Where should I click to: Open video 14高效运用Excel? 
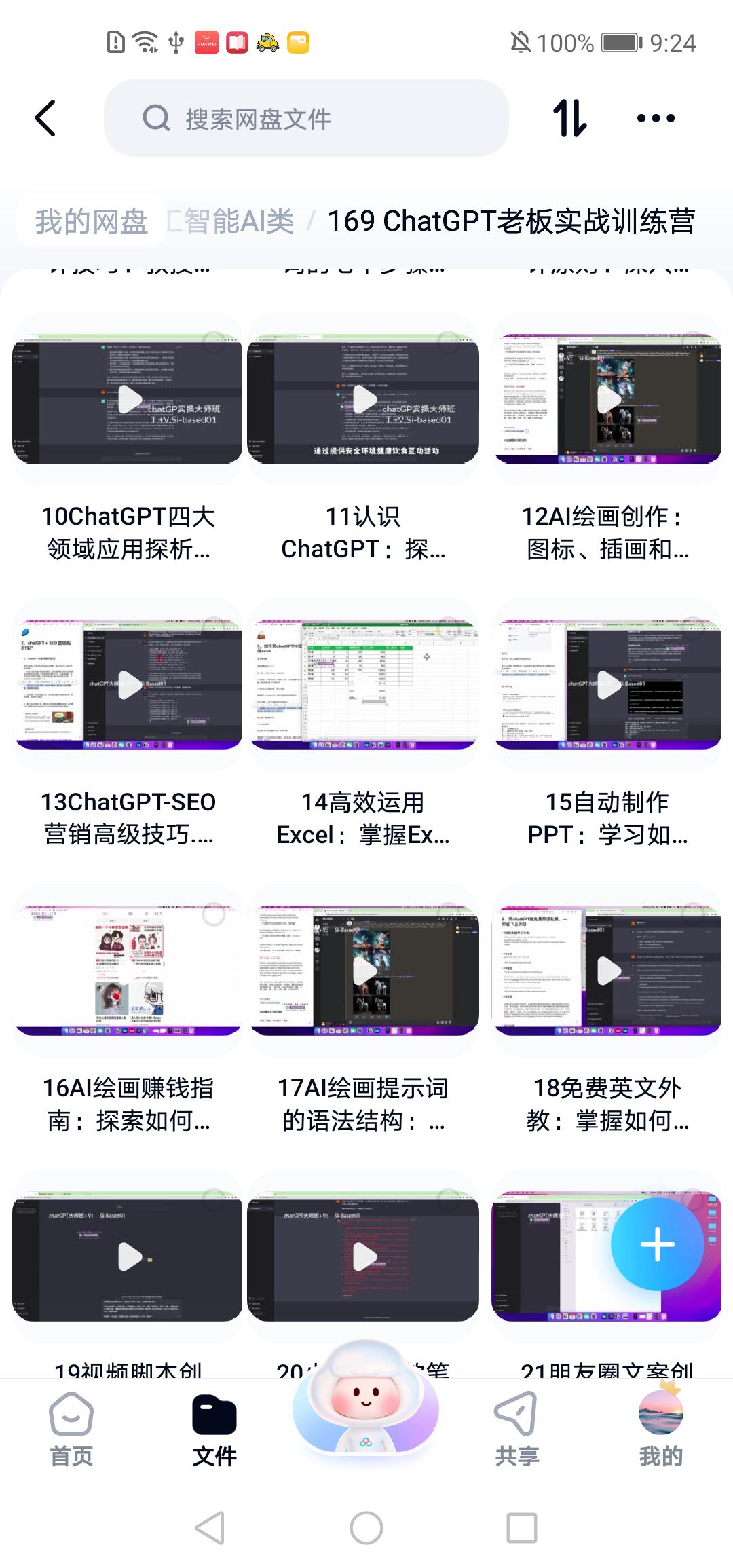pyautogui.click(x=363, y=686)
